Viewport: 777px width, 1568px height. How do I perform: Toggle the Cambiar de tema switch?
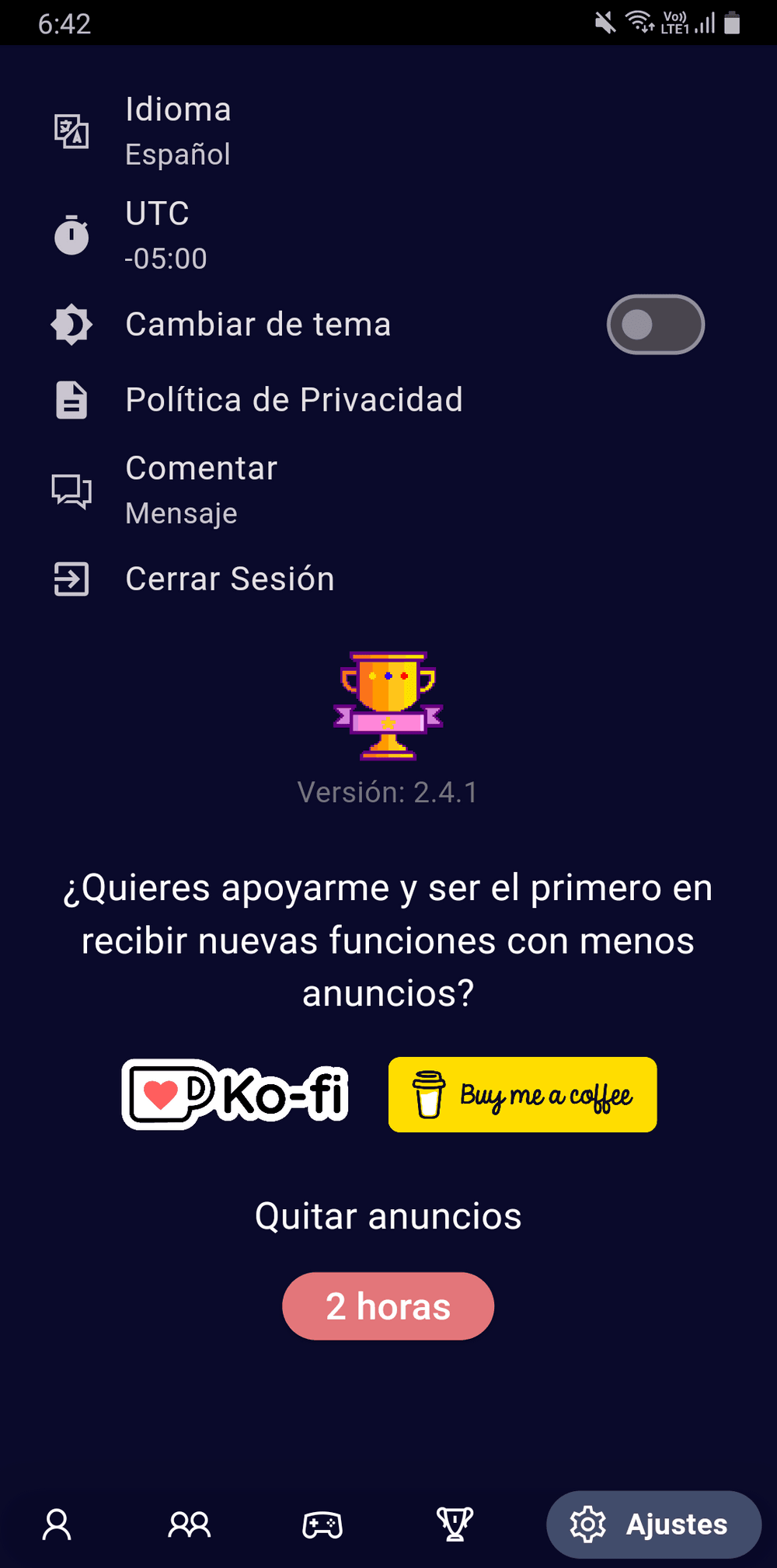click(655, 325)
